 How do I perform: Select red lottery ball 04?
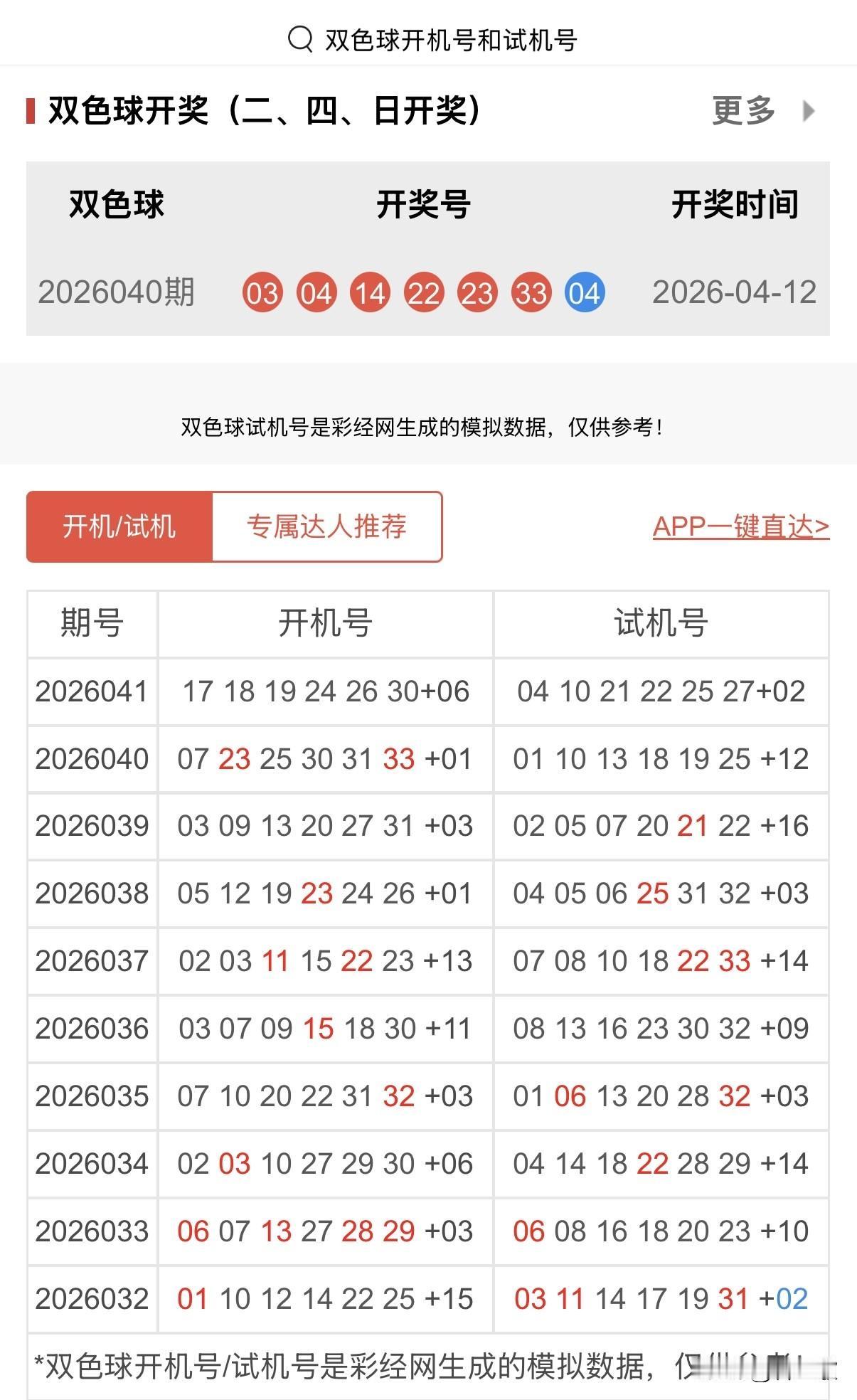point(316,291)
